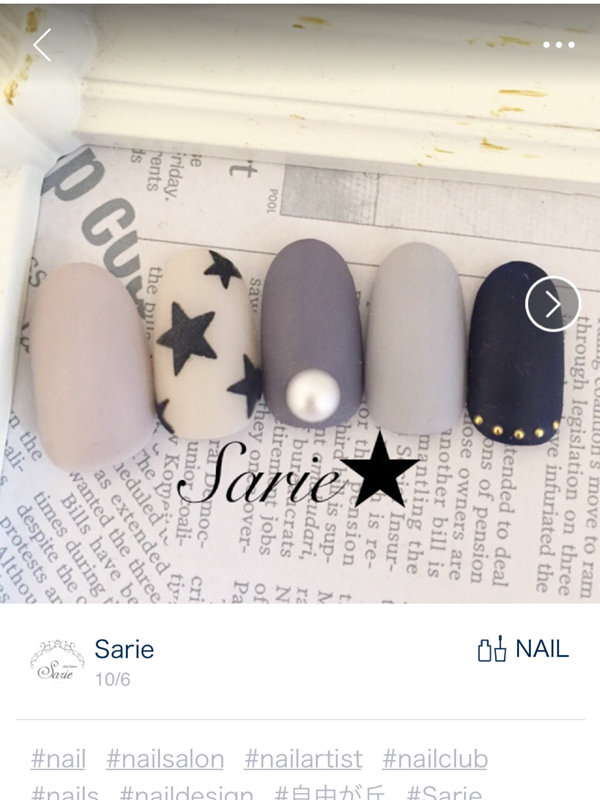The height and width of the screenshot is (800, 600).
Task: Open the NAIL category
Action: tap(523, 649)
